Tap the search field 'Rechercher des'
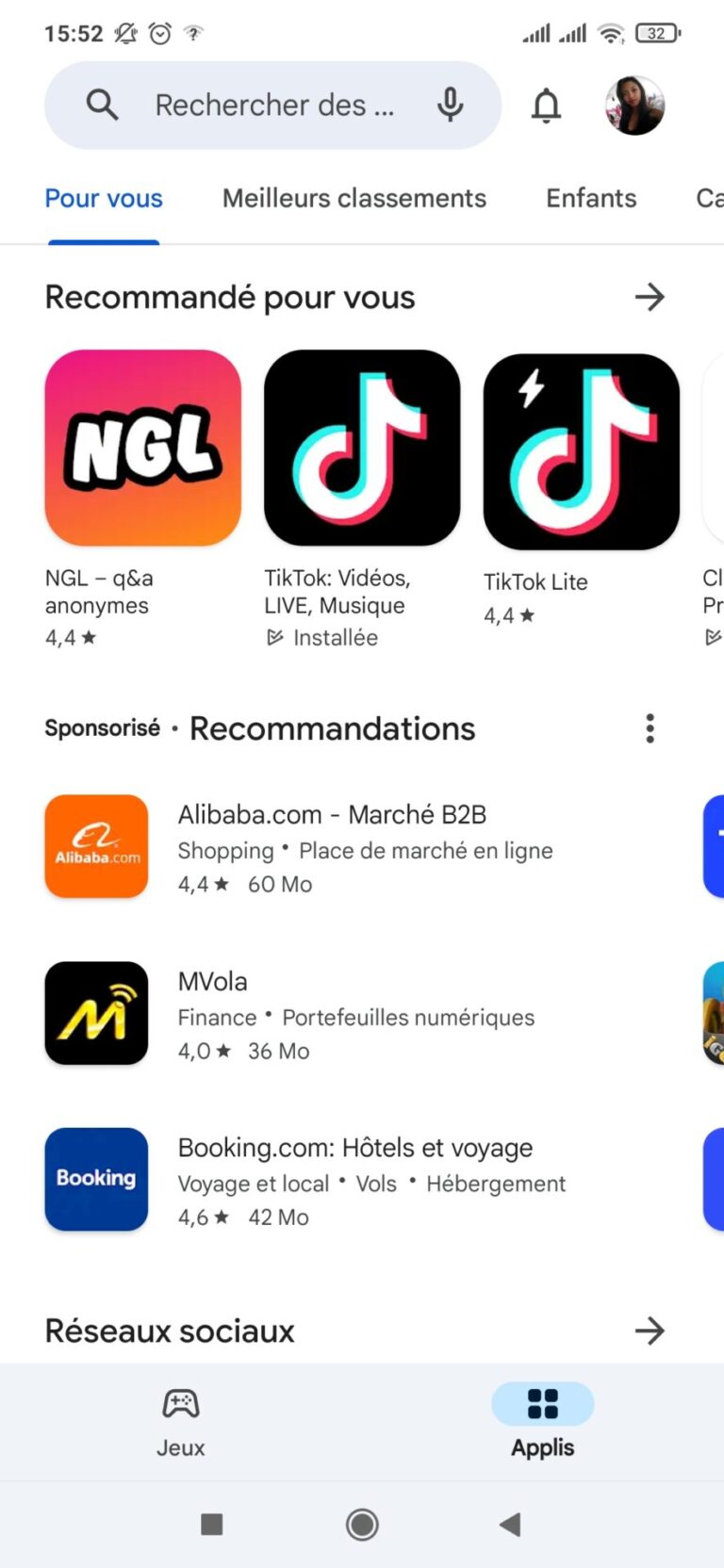The width and height of the screenshot is (724, 1568). 272,105
